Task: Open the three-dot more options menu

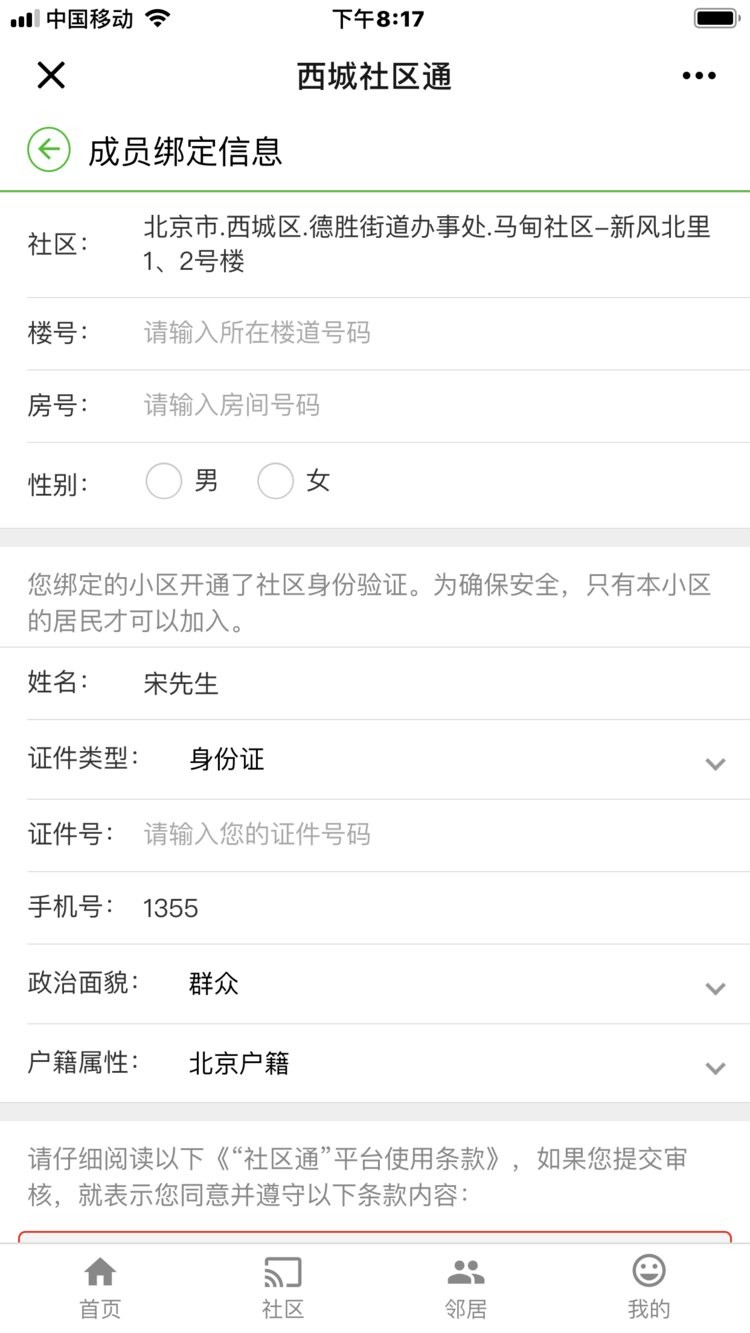Action: (698, 75)
